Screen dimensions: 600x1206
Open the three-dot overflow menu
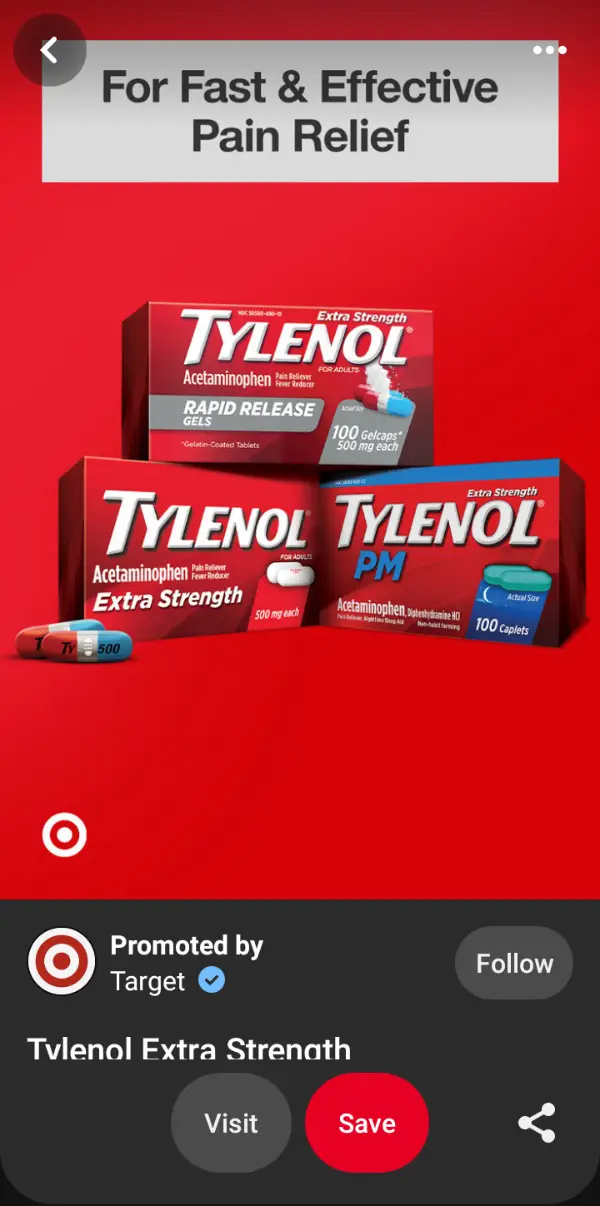point(549,50)
